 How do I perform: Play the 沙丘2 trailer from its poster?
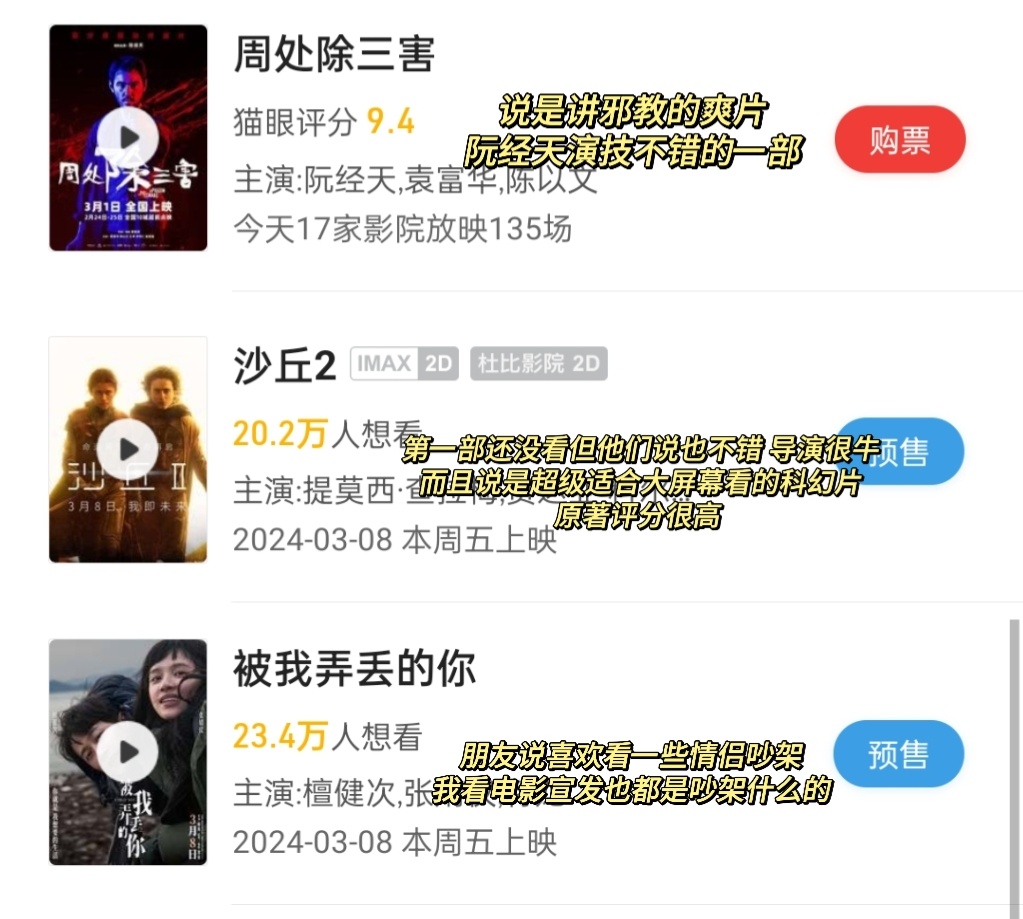point(128,449)
